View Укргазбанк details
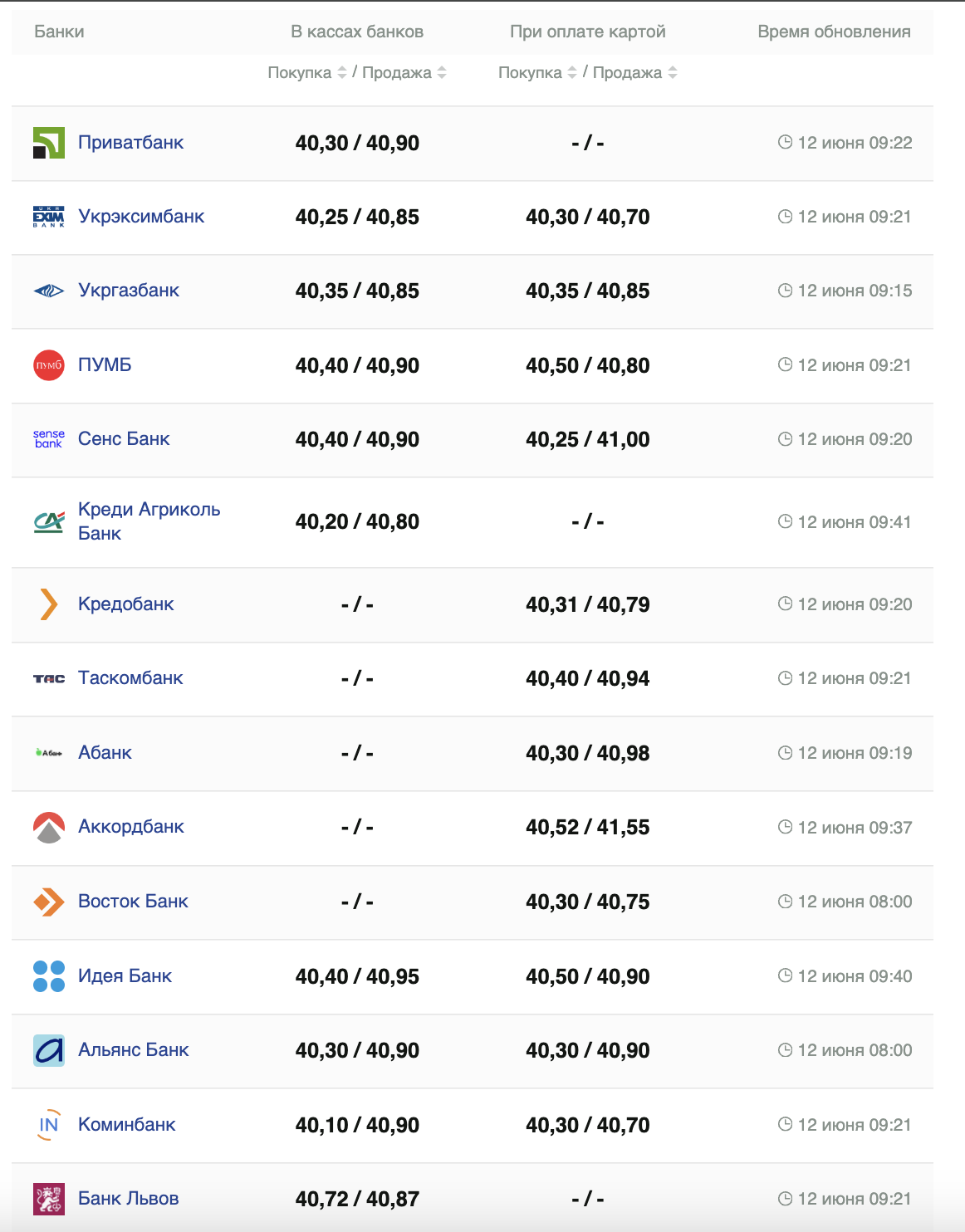 coord(128,291)
